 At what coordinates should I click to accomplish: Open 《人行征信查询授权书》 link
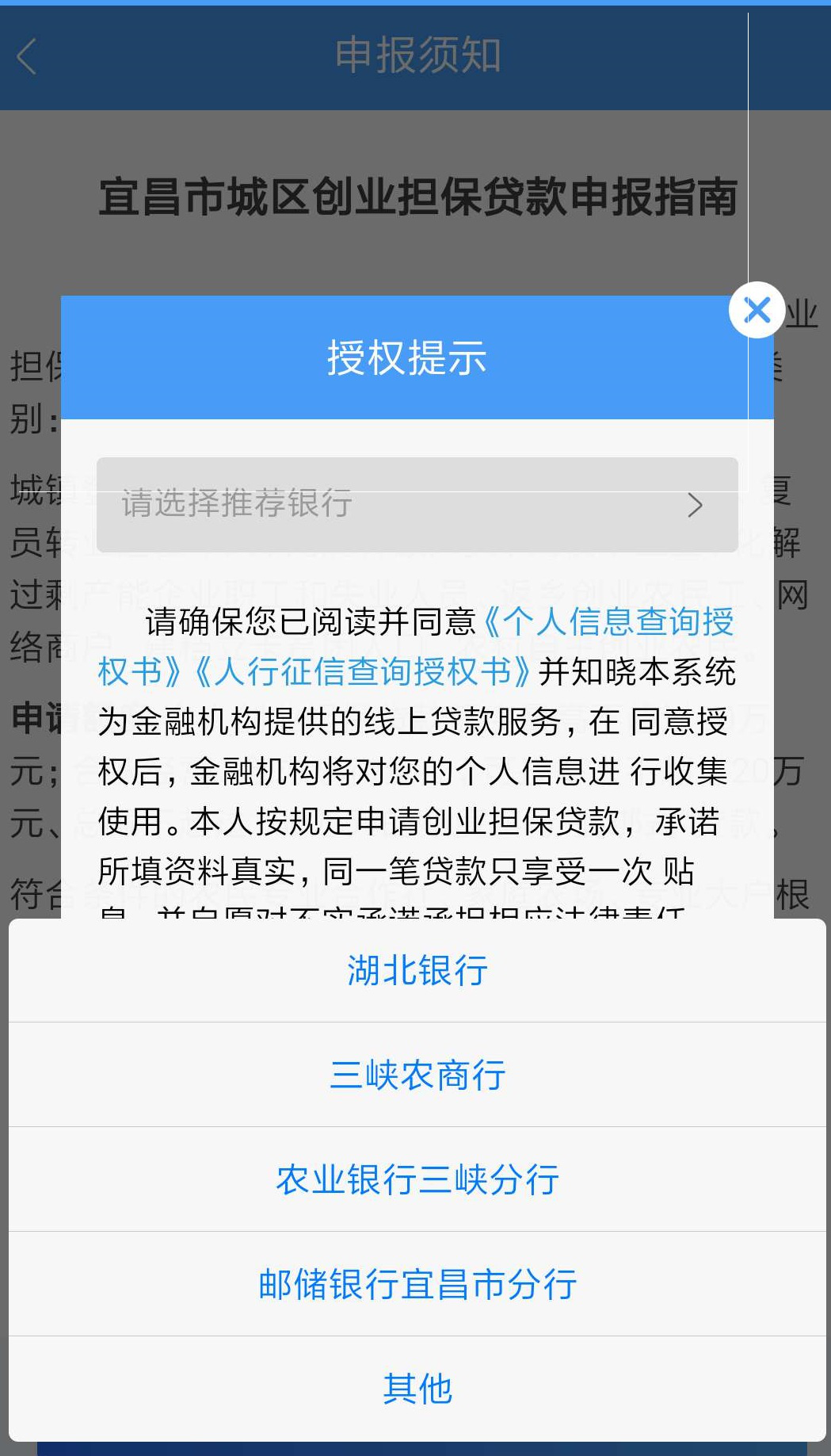pos(361,672)
